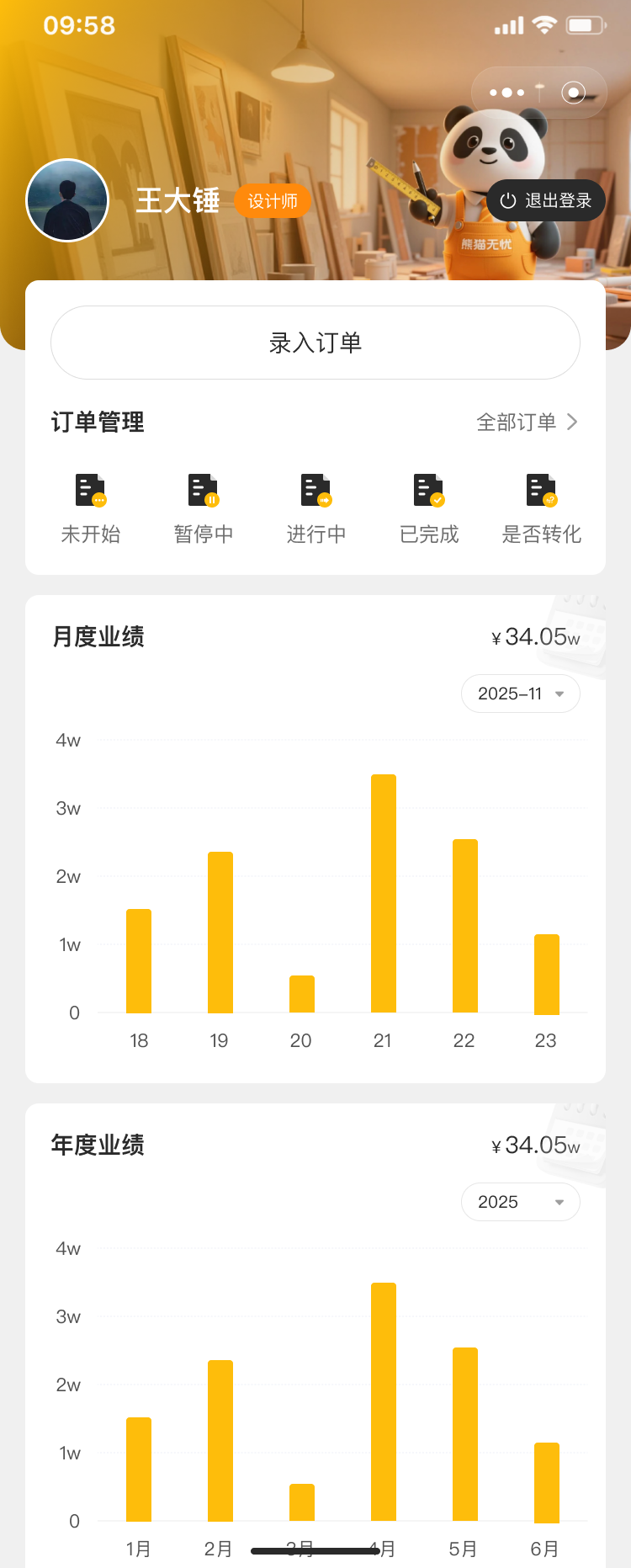Open 已完成 orders

pyautogui.click(x=429, y=508)
